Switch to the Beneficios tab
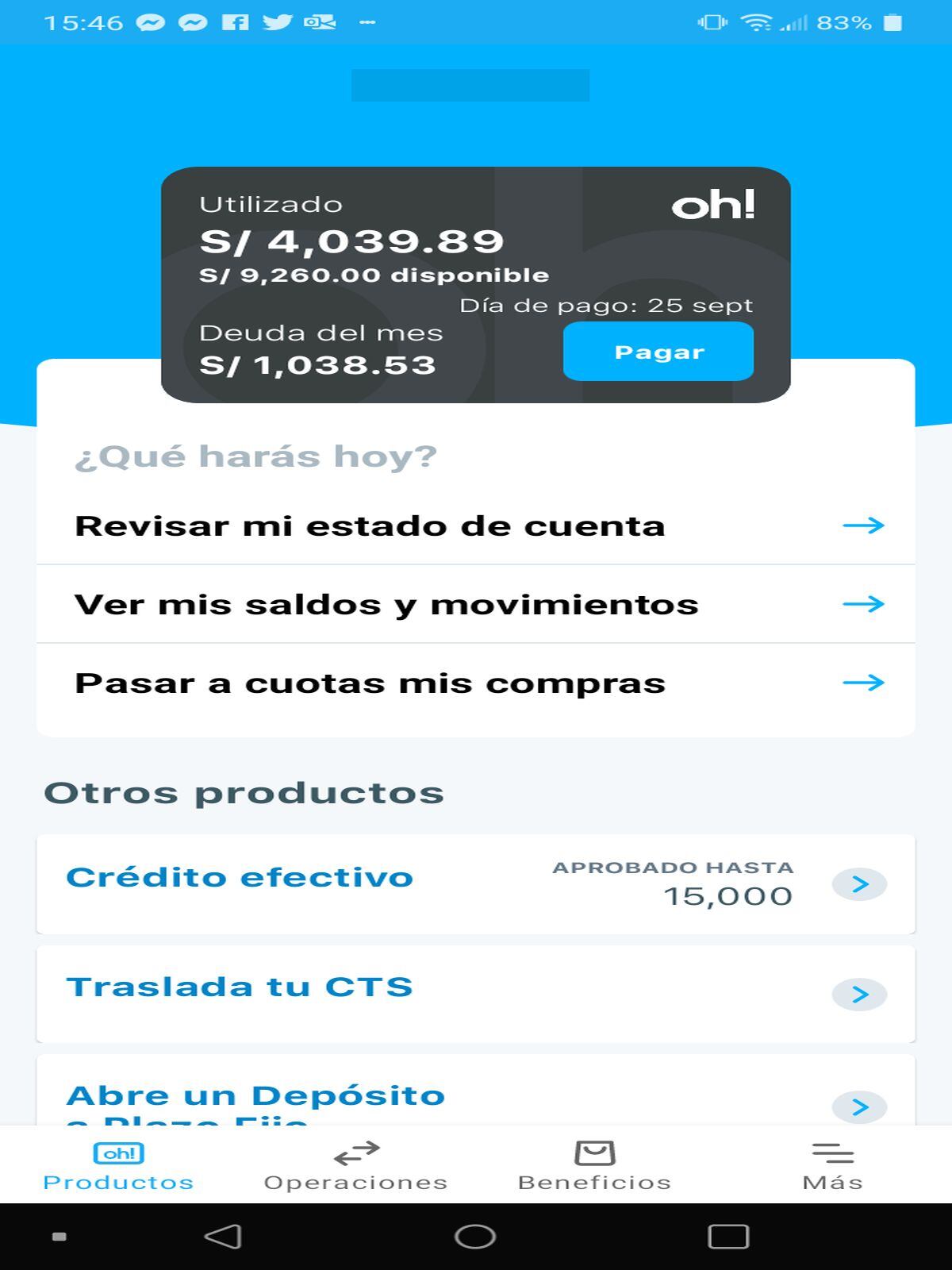Screen dimensions: 952x1270 [593, 1181]
